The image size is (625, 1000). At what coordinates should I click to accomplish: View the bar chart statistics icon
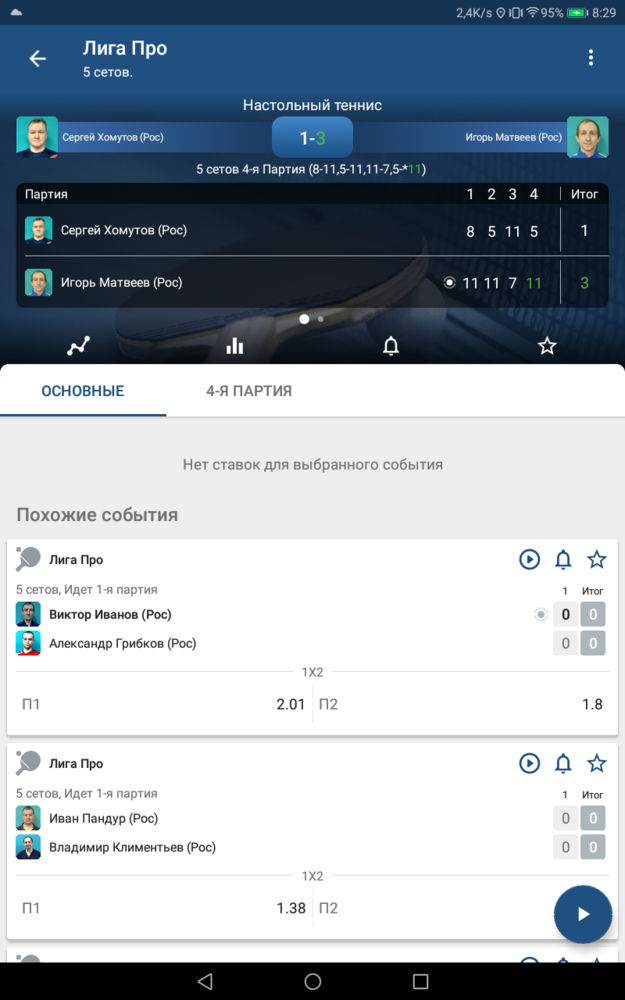(x=235, y=346)
